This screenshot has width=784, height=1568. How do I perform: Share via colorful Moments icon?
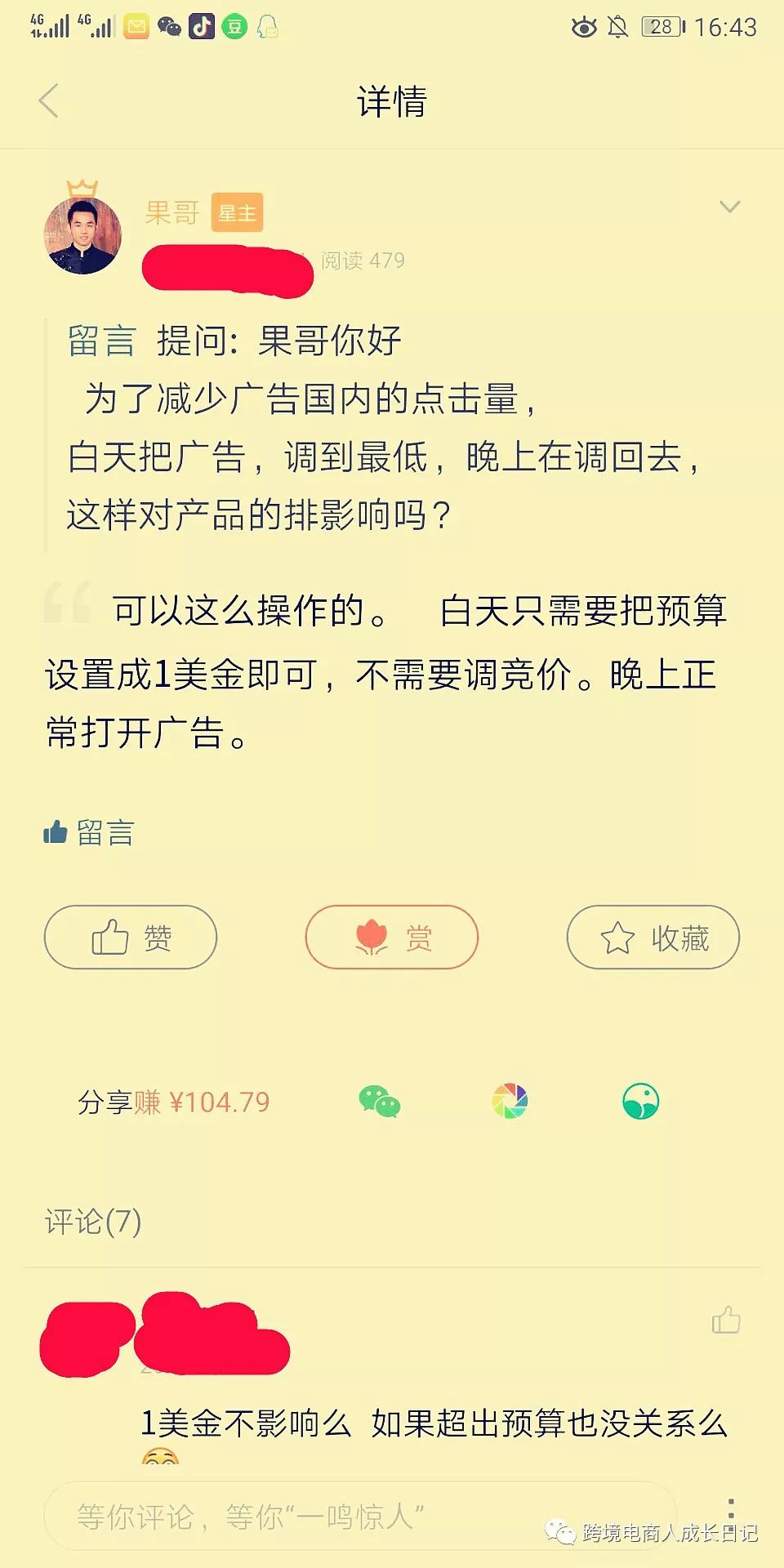pyautogui.click(x=510, y=1102)
